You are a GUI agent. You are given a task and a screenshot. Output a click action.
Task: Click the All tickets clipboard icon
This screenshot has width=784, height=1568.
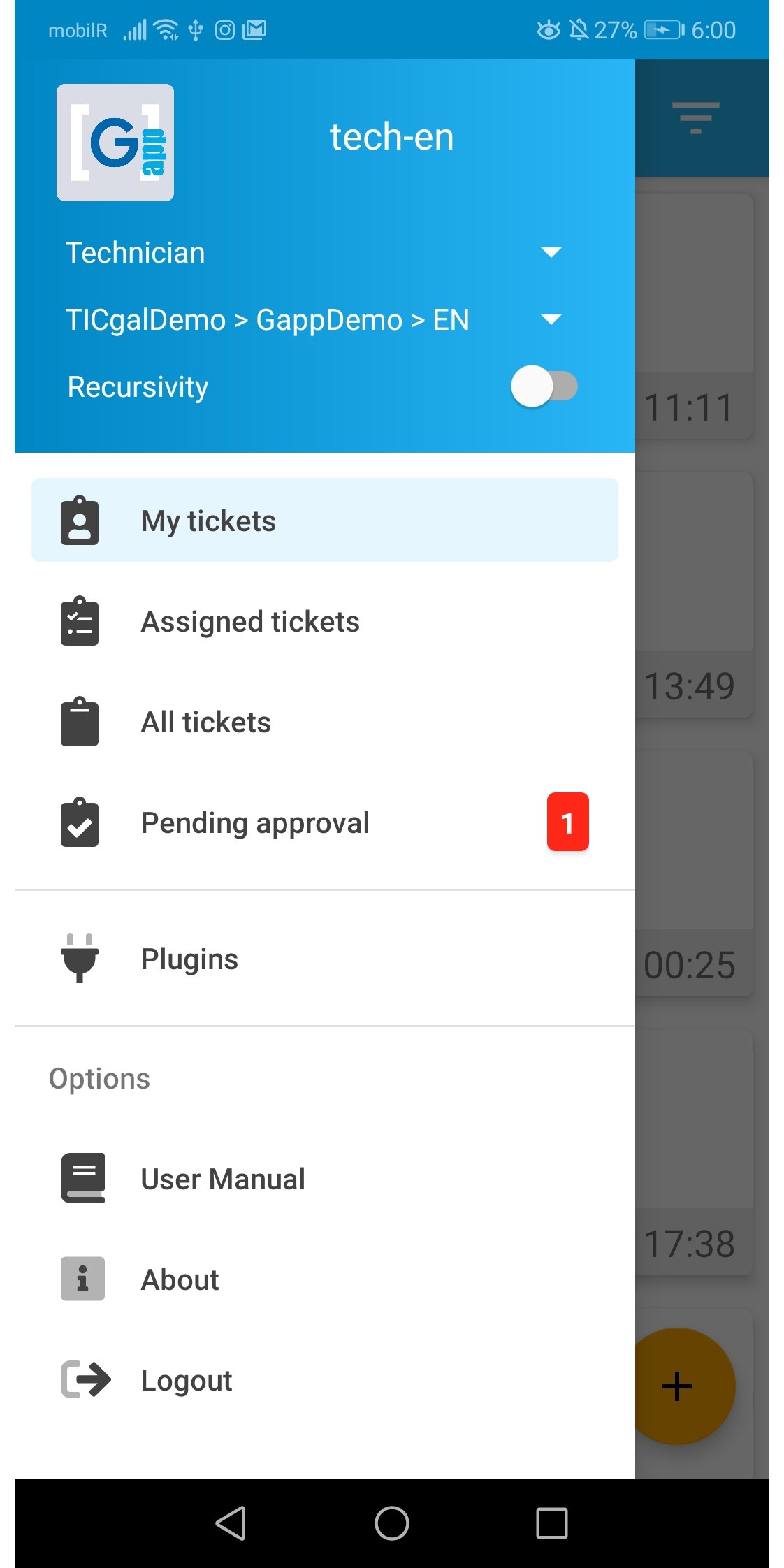(x=80, y=721)
